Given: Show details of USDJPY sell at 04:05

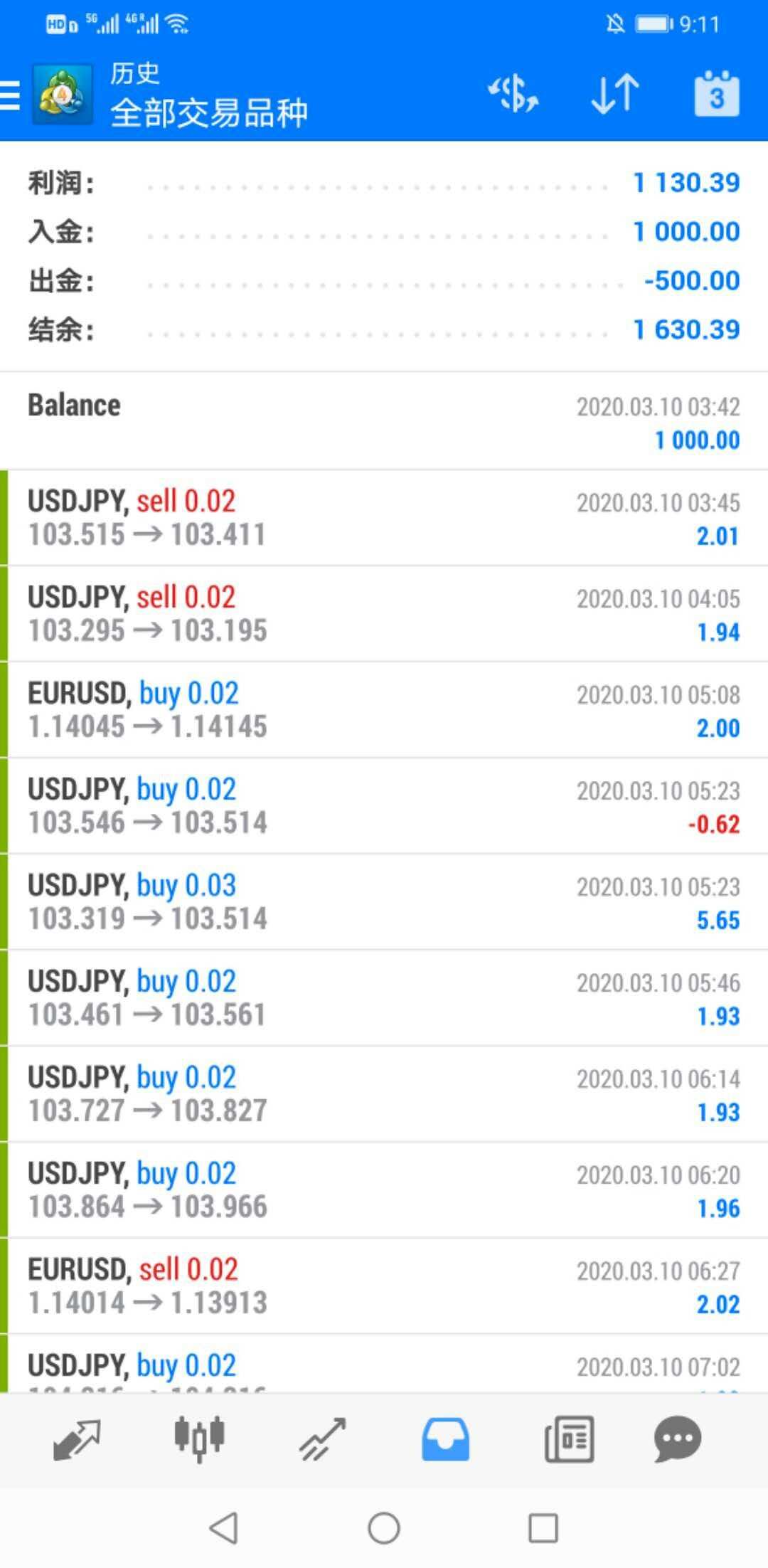Looking at the screenshot, I should click(384, 614).
